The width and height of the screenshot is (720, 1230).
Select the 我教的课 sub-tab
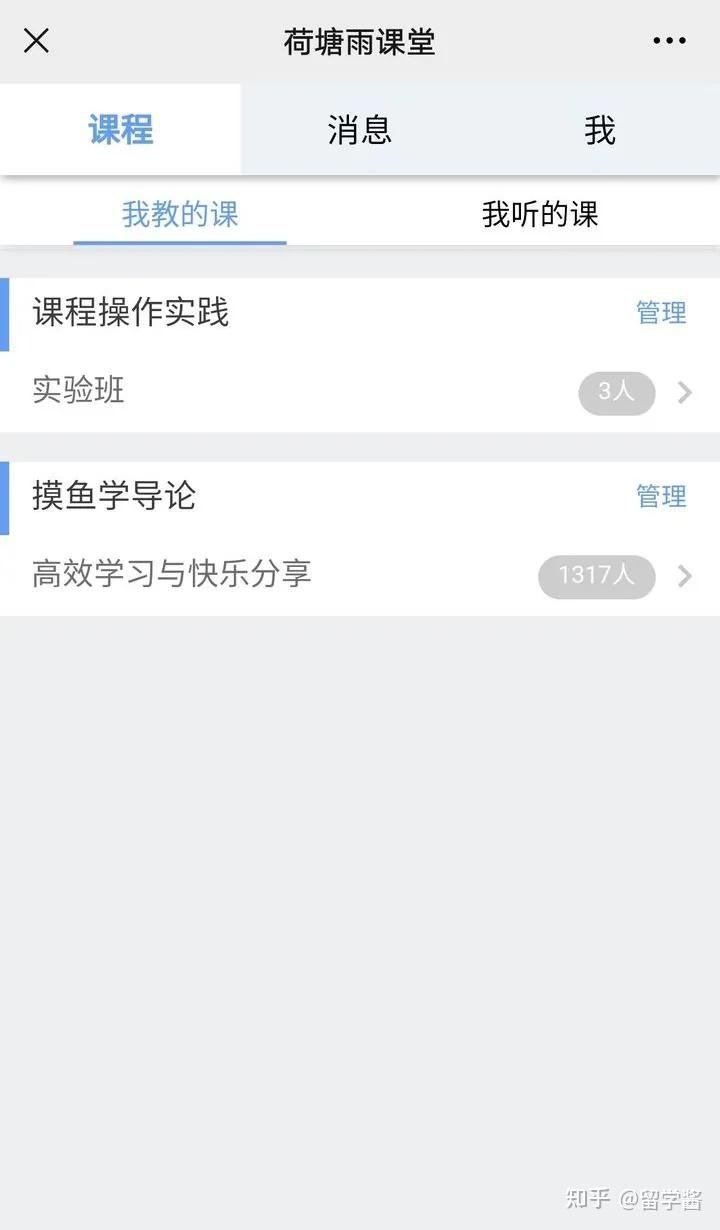180,214
